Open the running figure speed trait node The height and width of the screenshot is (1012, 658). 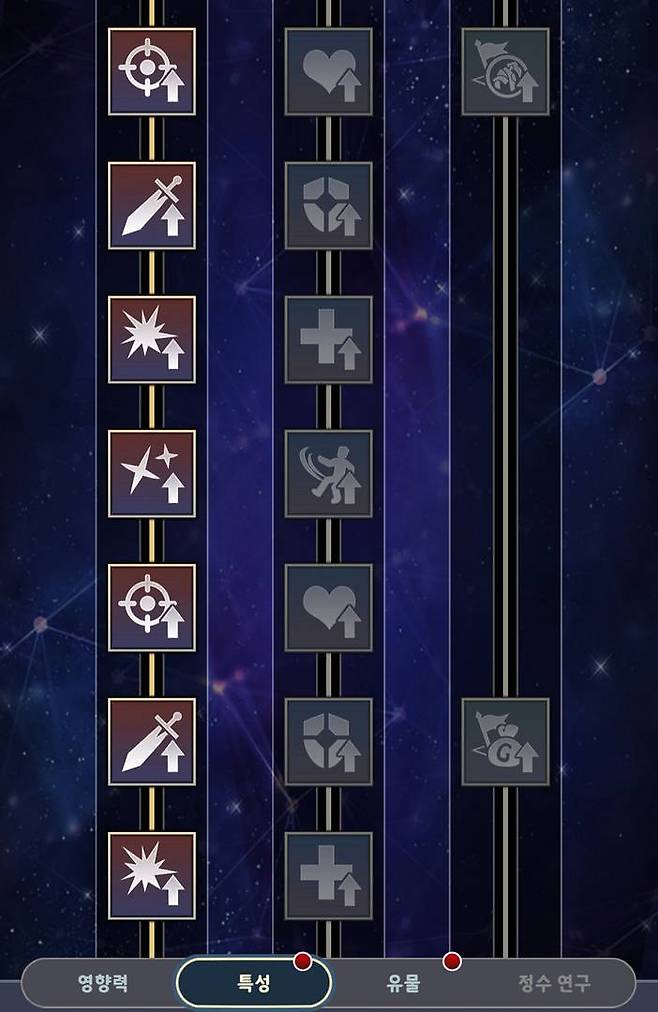(328, 474)
